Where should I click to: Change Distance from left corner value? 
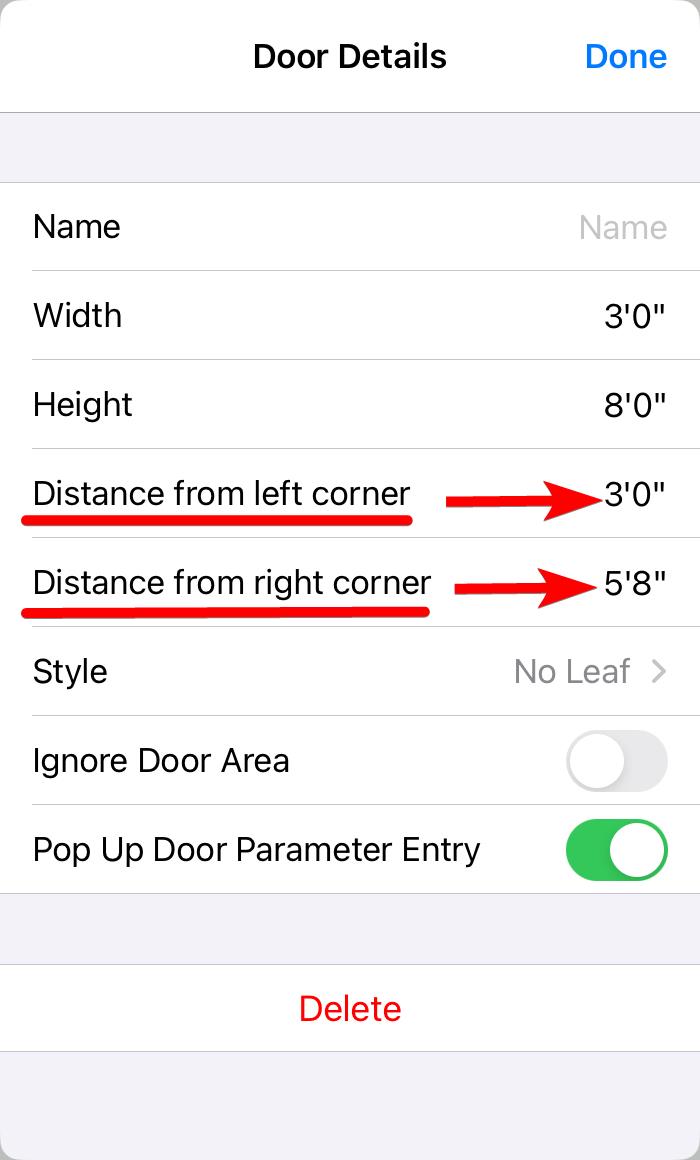(634, 495)
